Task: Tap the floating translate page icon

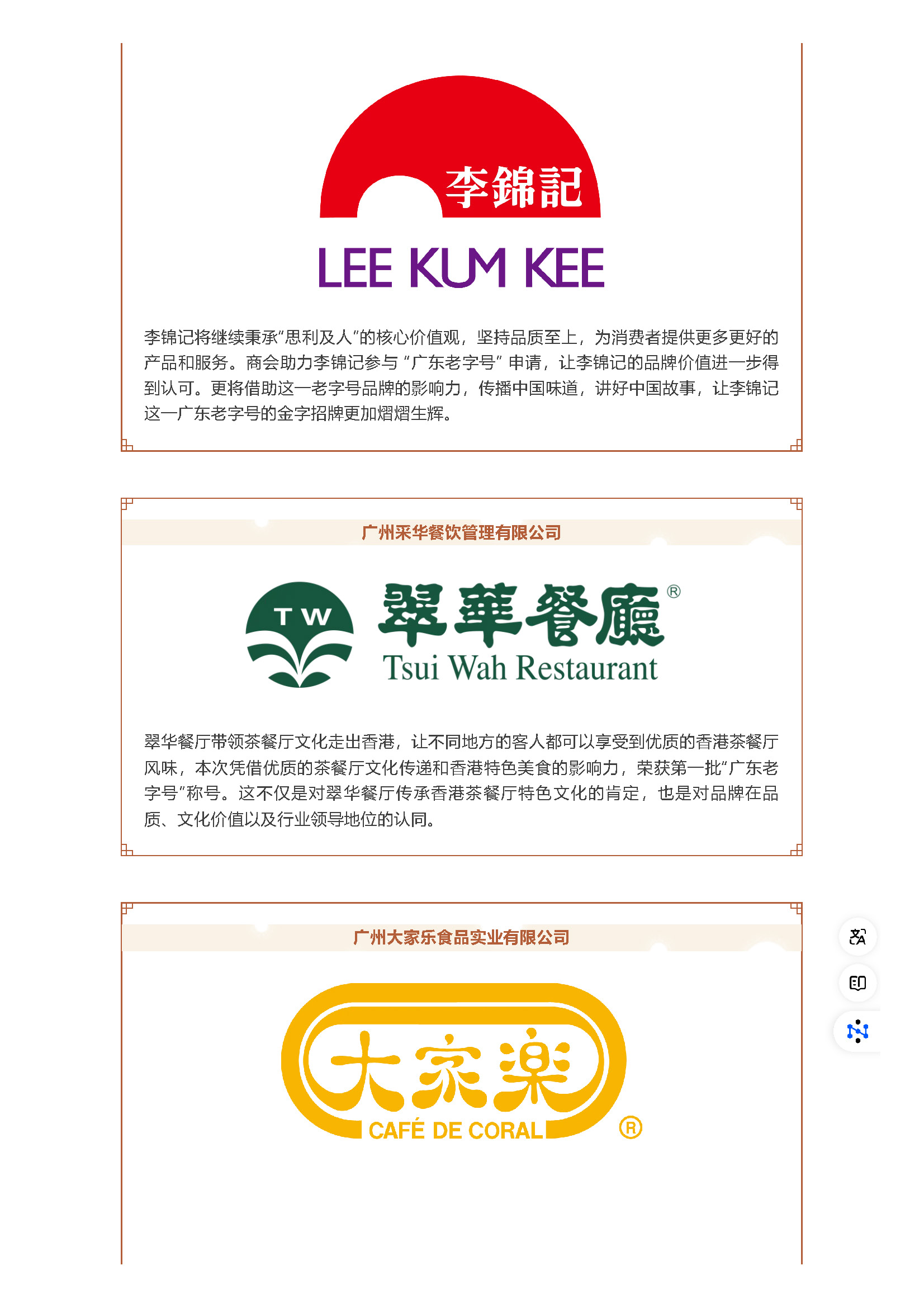Action: 857,937
